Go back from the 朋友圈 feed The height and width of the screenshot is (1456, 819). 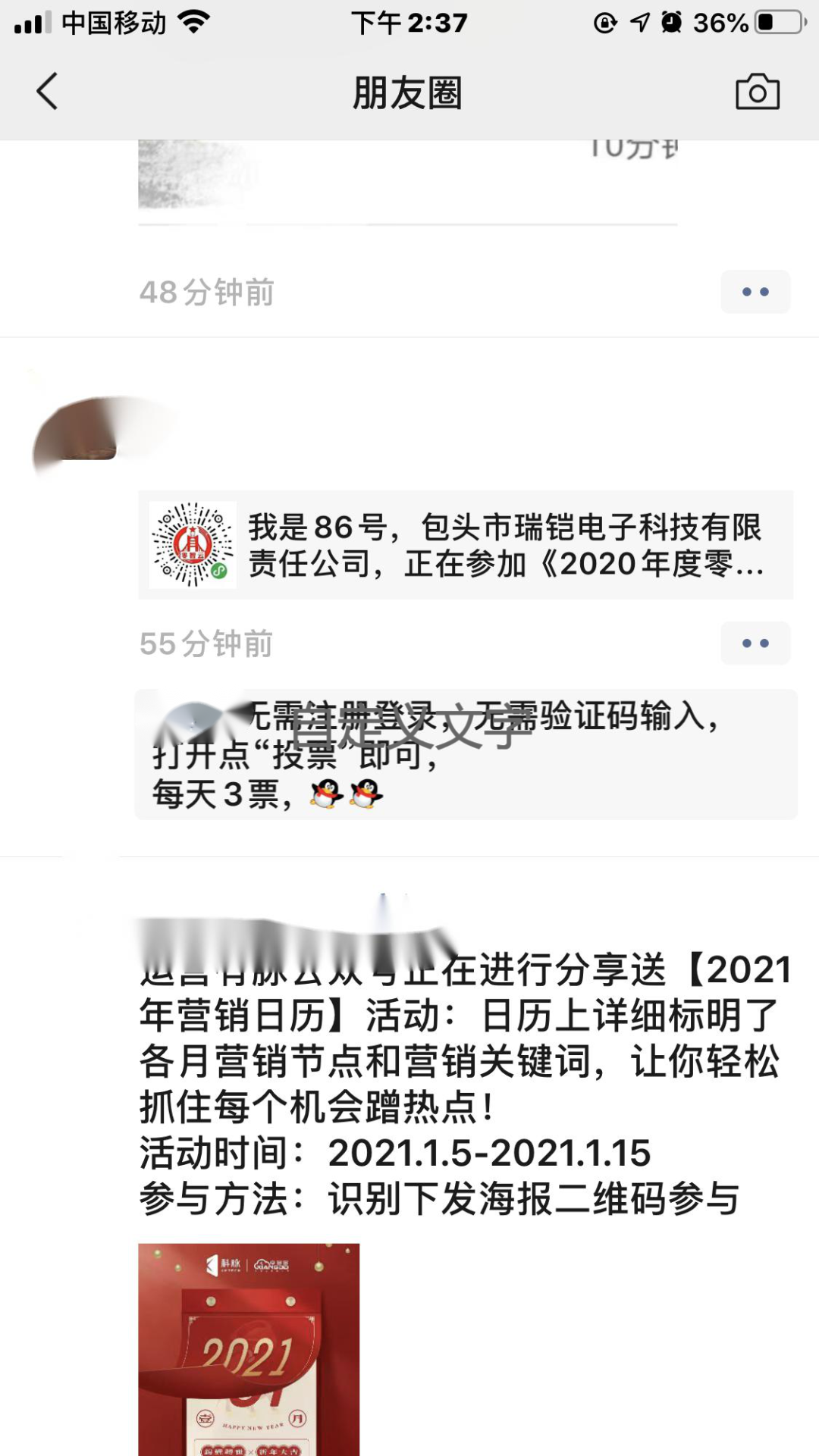click(47, 92)
